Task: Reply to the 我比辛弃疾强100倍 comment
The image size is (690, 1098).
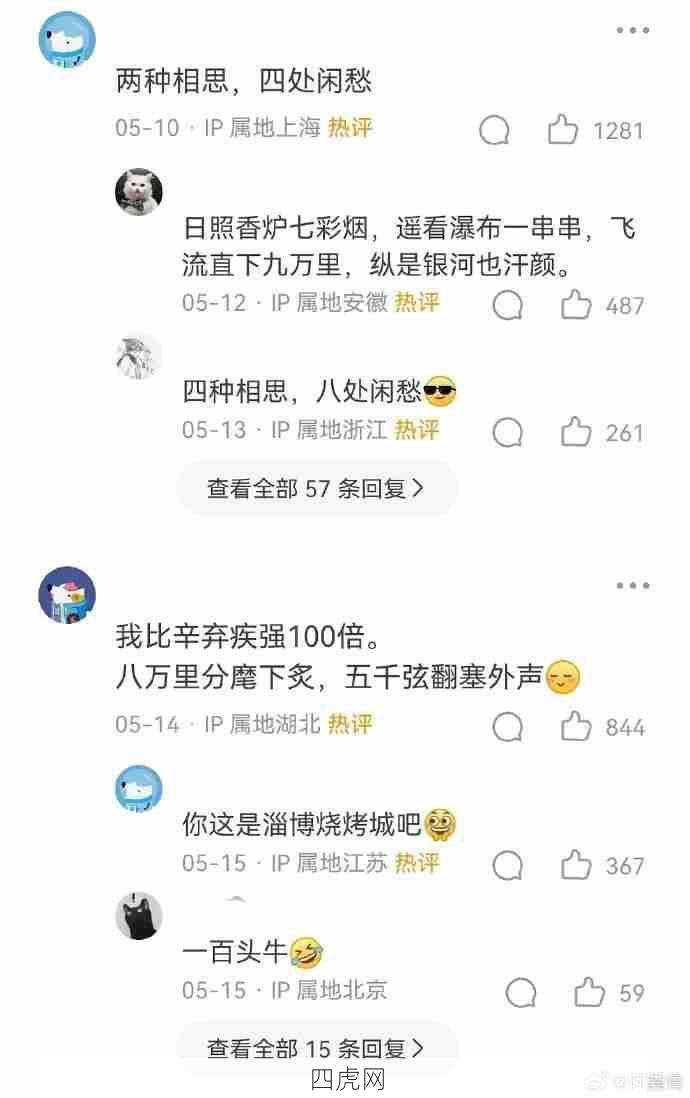Action: [508, 726]
